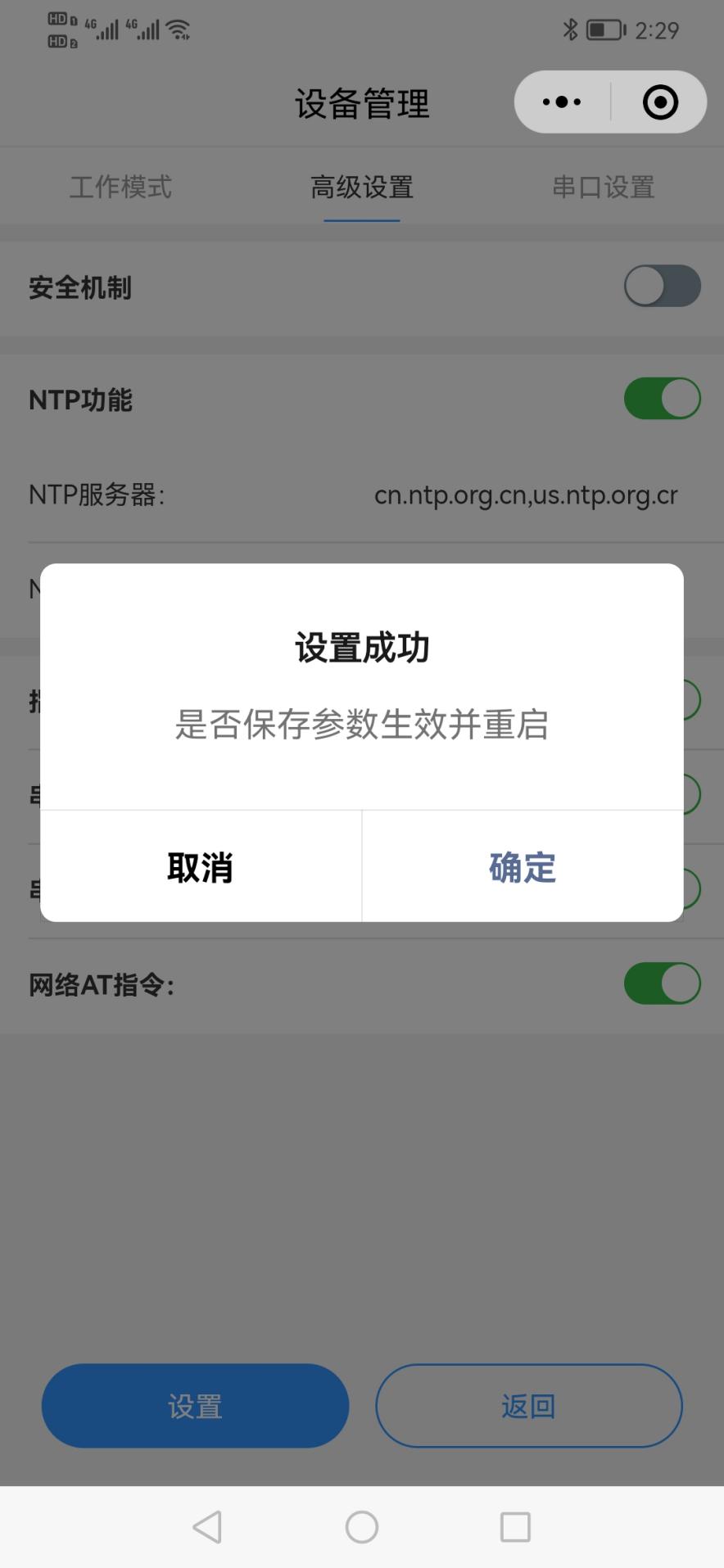
Task: Toggle the 网络AT指令 switch
Action: point(662,983)
